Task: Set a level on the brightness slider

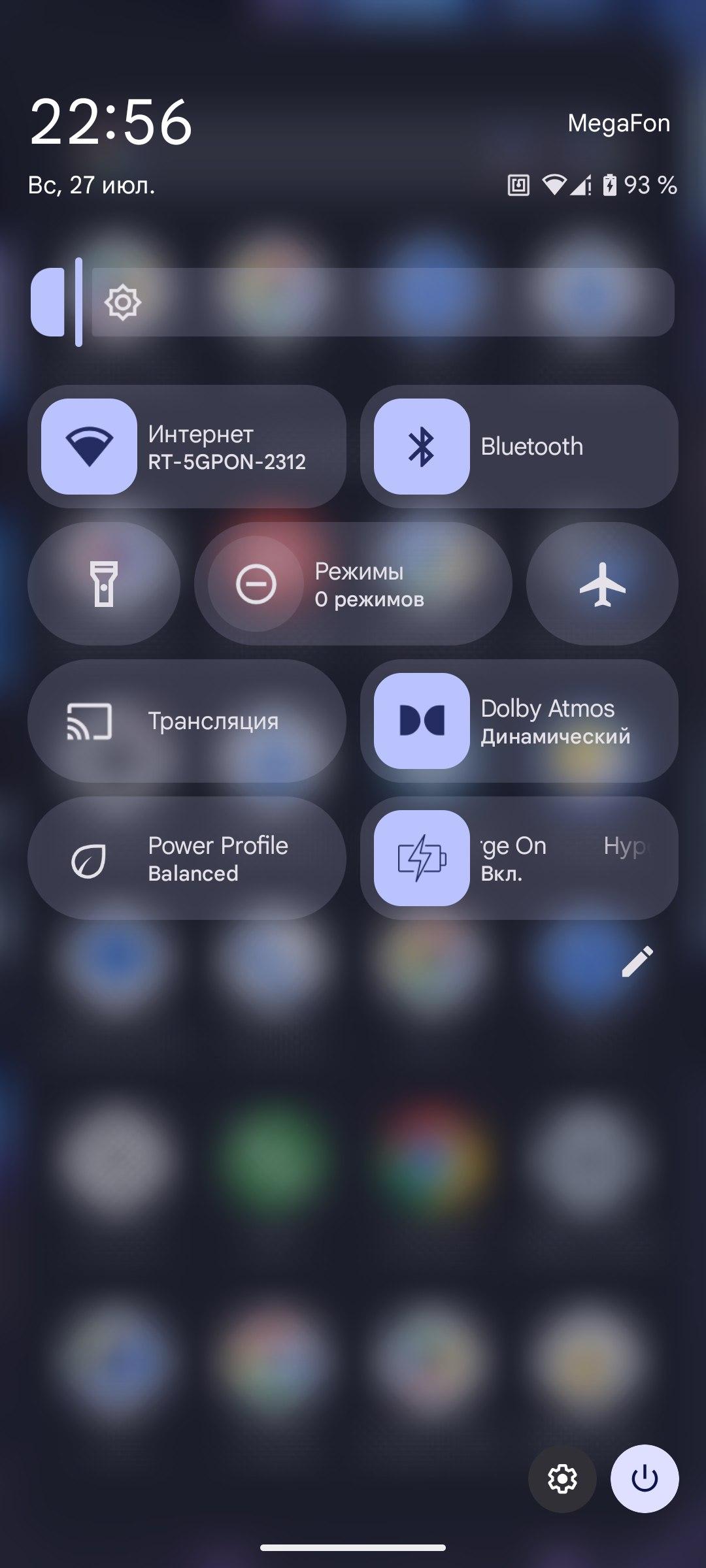Action: 353,302
